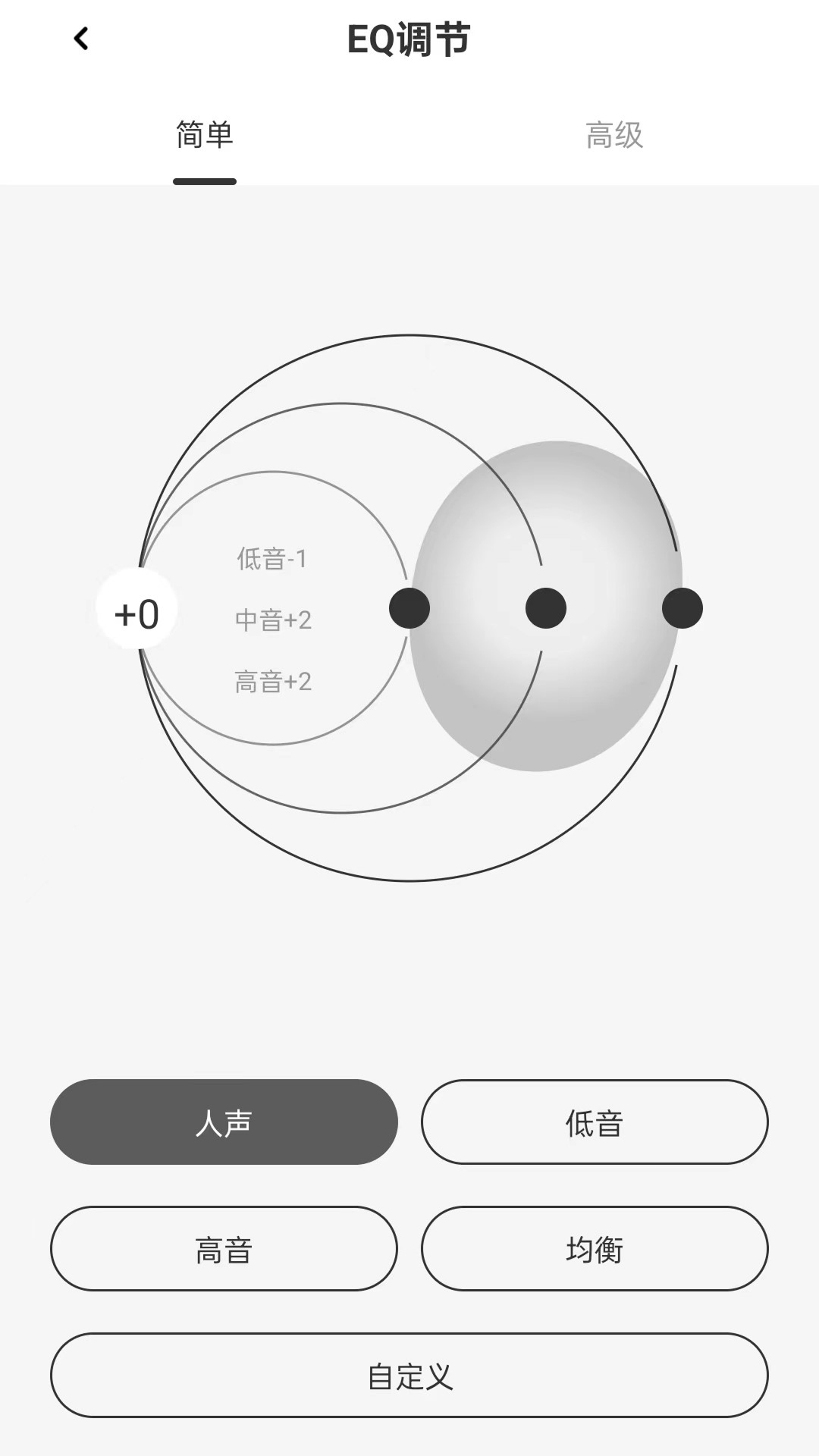
Task: Enable the 均衡 preset
Action: tap(596, 1250)
